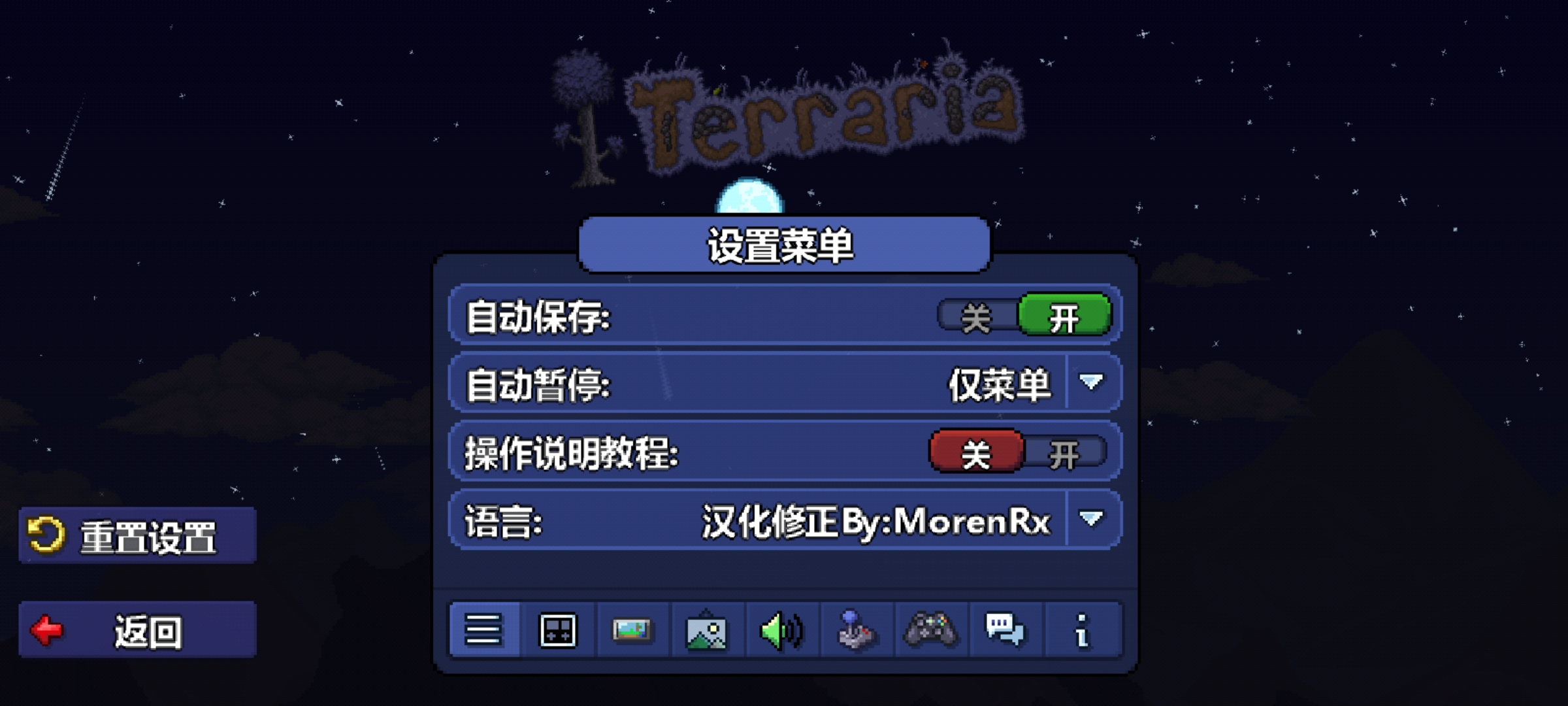Switch to the joystick controls tab
The width and height of the screenshot is (1568, 706).
pyautogui.click(x=856, y=630)
